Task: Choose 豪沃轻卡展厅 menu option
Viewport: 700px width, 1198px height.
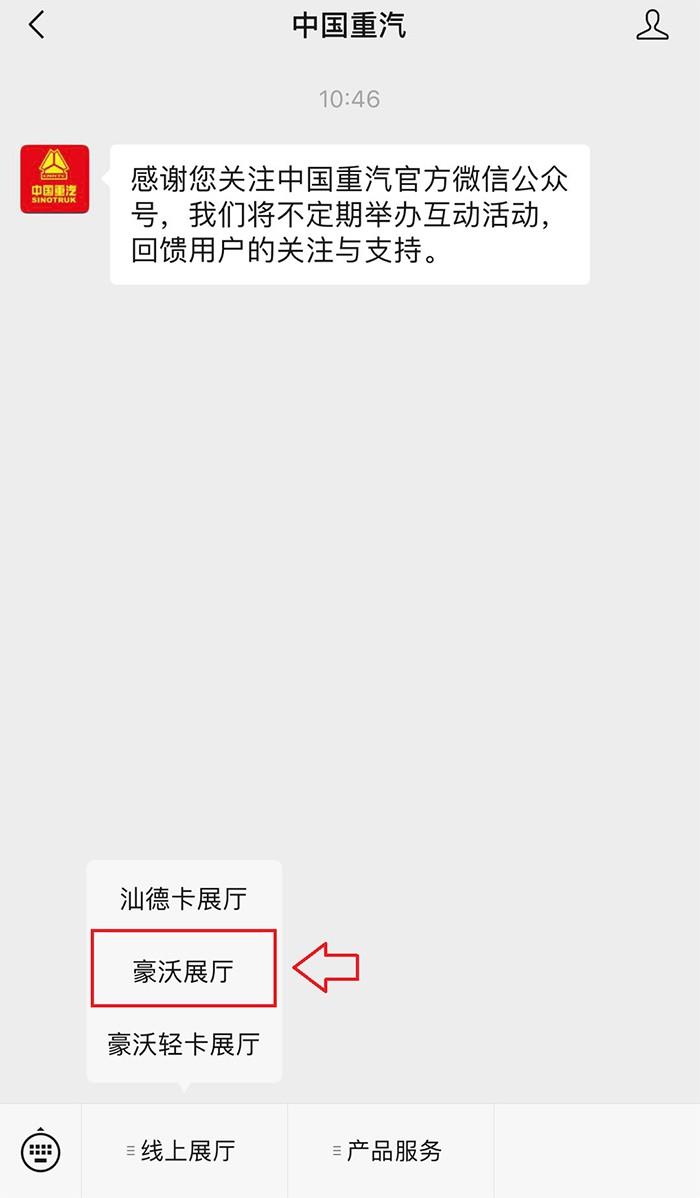Action: 184,1045
